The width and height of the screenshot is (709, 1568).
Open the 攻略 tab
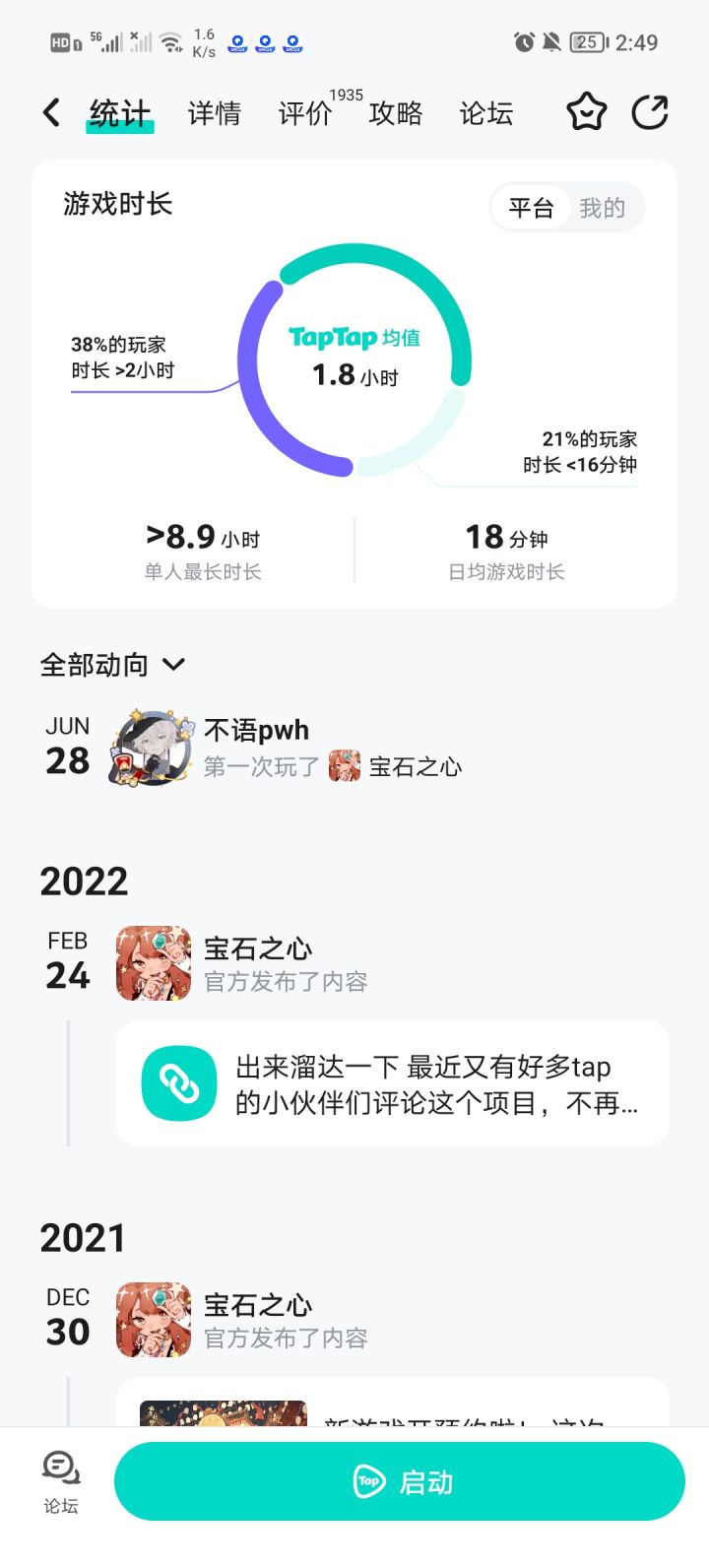coord(395,113)
